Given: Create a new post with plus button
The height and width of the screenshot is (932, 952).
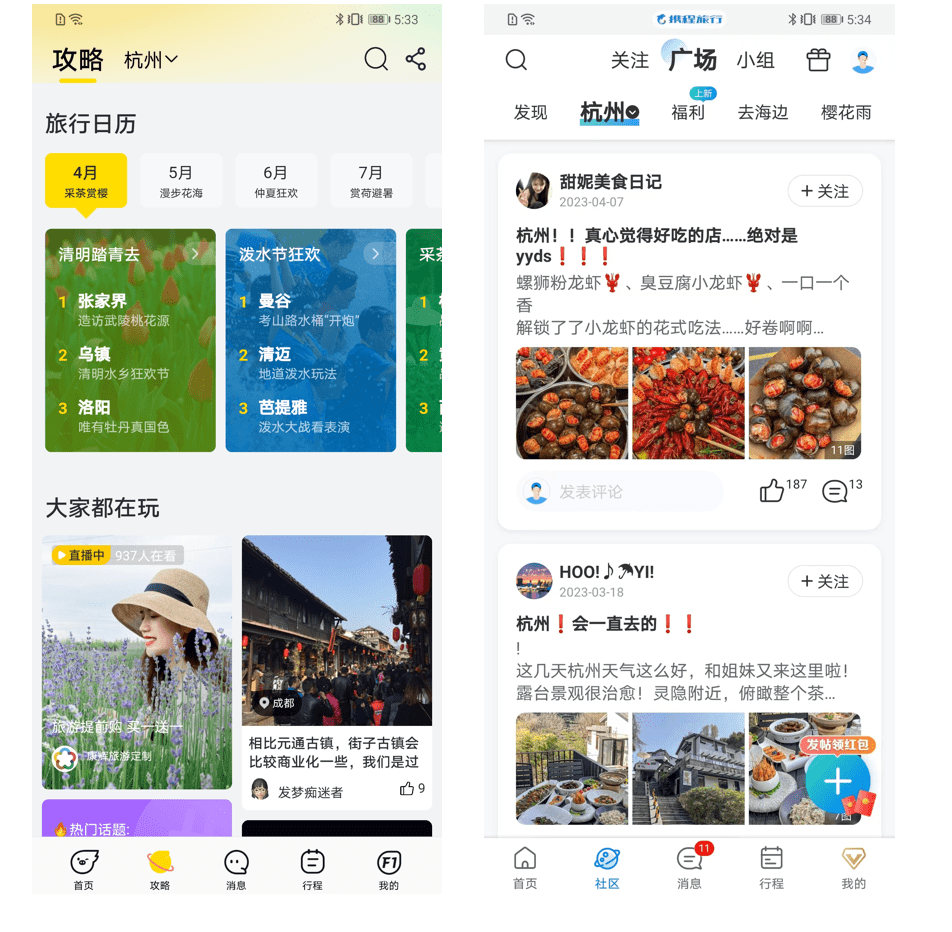Looking at the screenshot, I should pyautogui.click(x=837, y=781).
